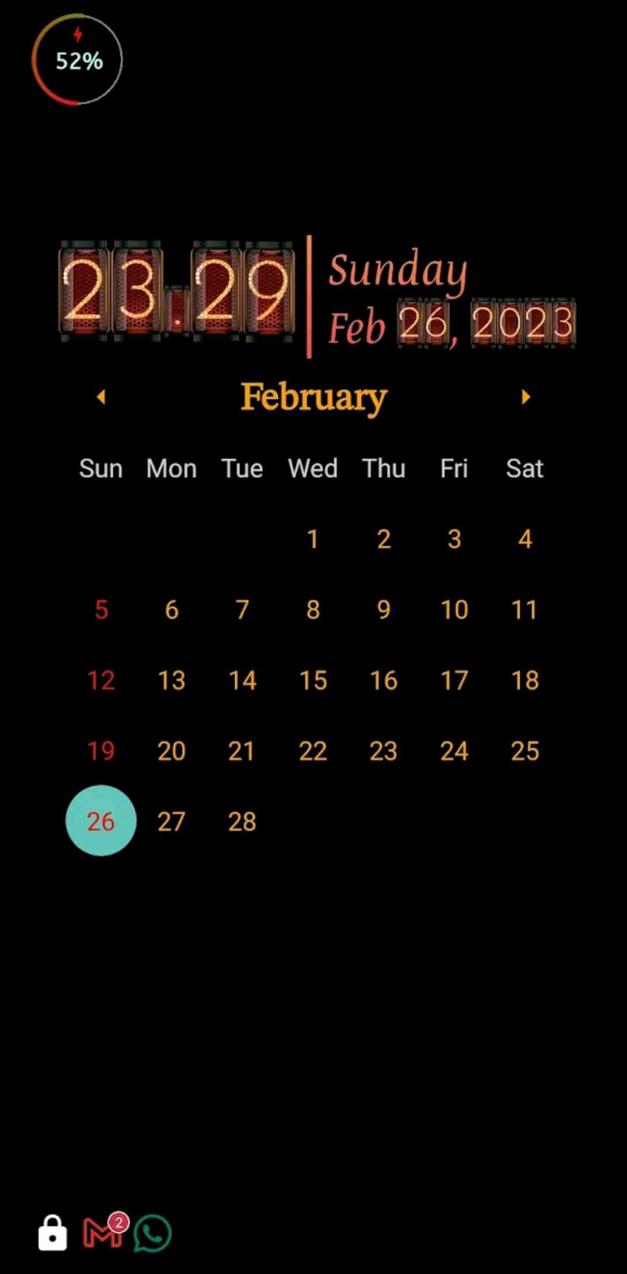Select February 14 on the calendar
The width and height of the screenshot is (627, 1274).
point(242,681)
